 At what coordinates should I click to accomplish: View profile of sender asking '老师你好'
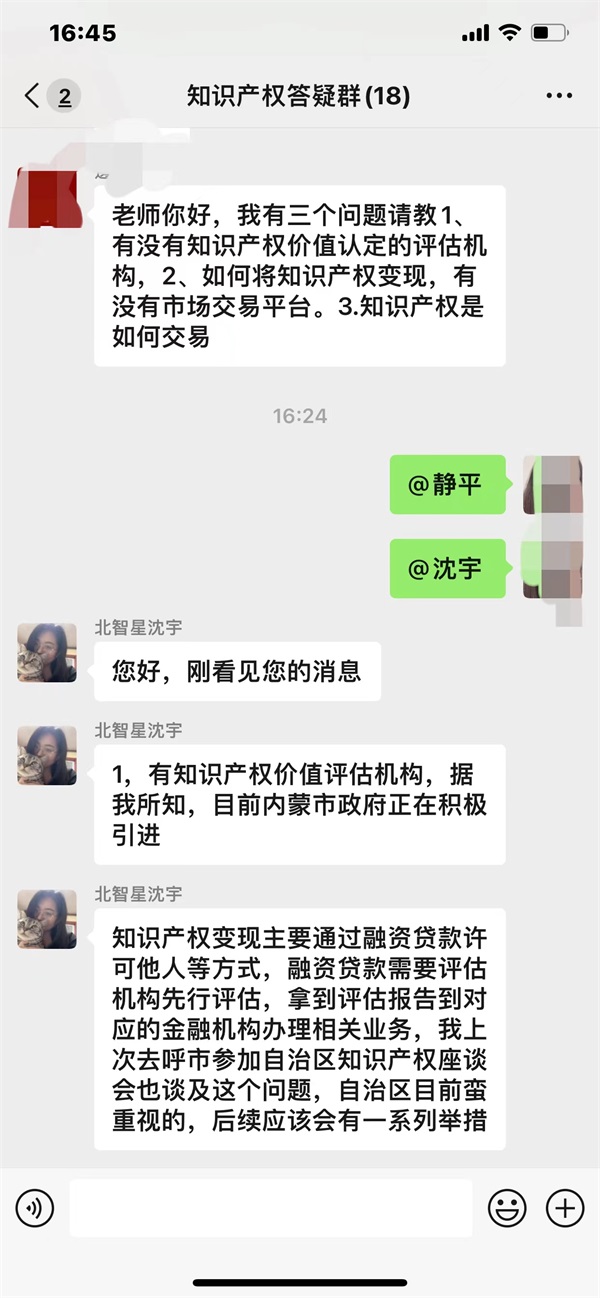45,198
